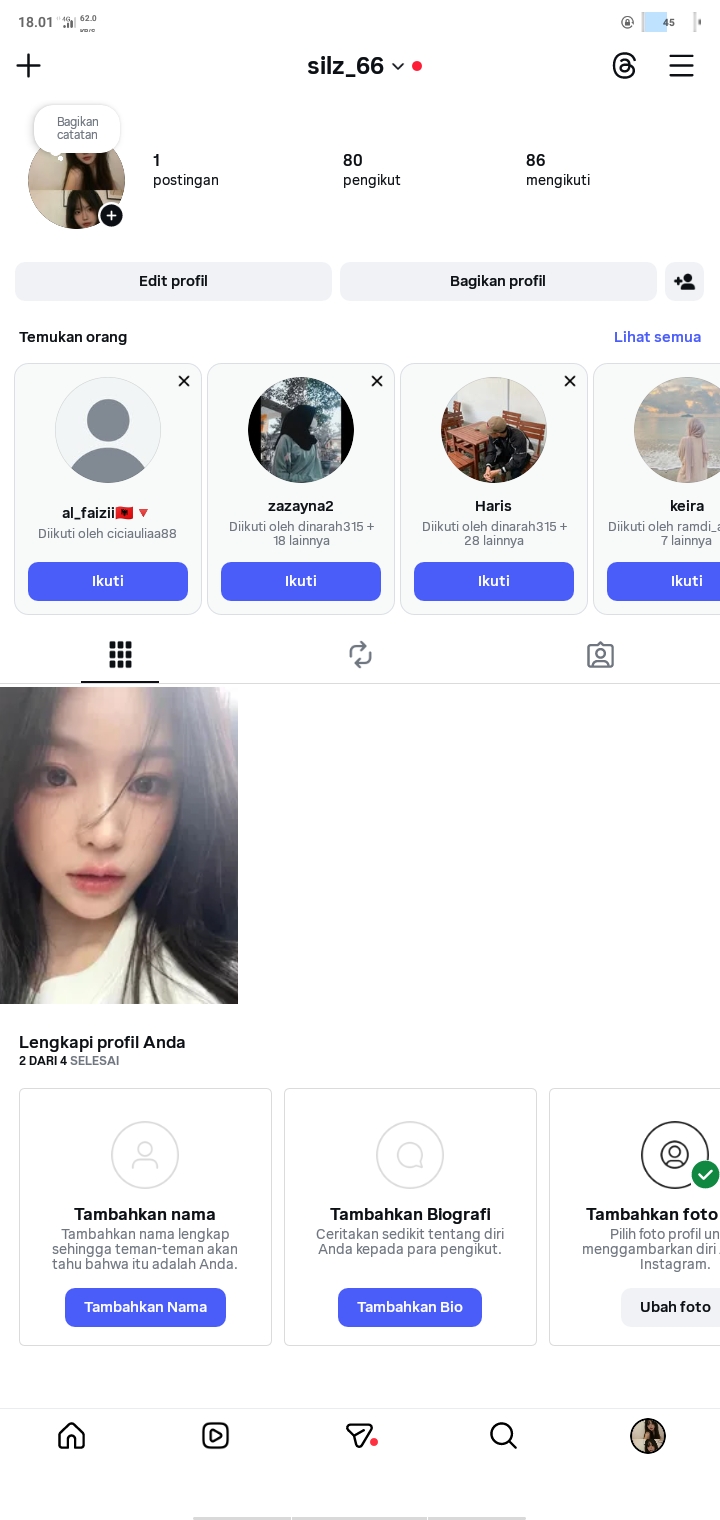Screen dimensions: 720x1520
Task: Open the Threads icon
Action: click(x=624, y=66)
